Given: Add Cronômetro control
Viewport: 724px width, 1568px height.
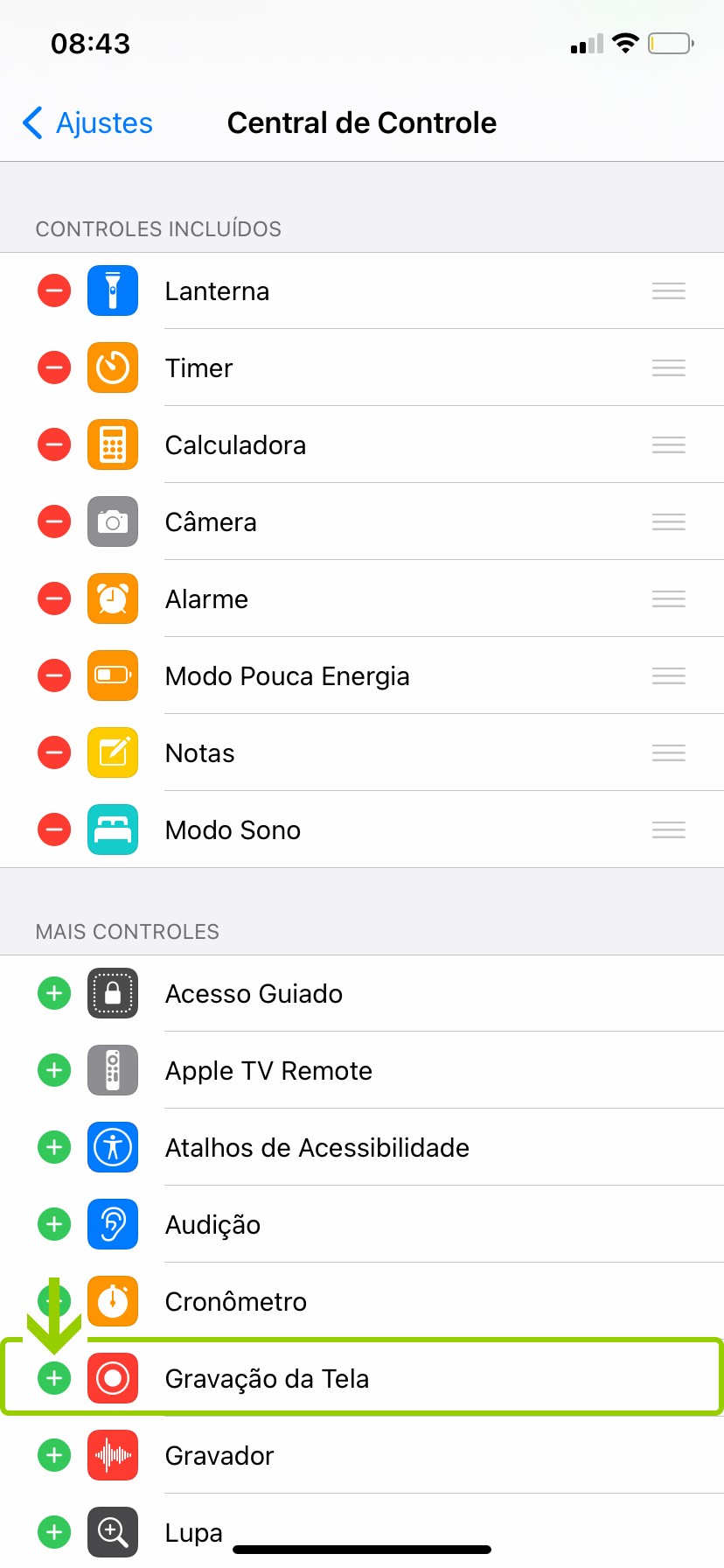Looking at the screenshot, I should (x=54, y=1301).
